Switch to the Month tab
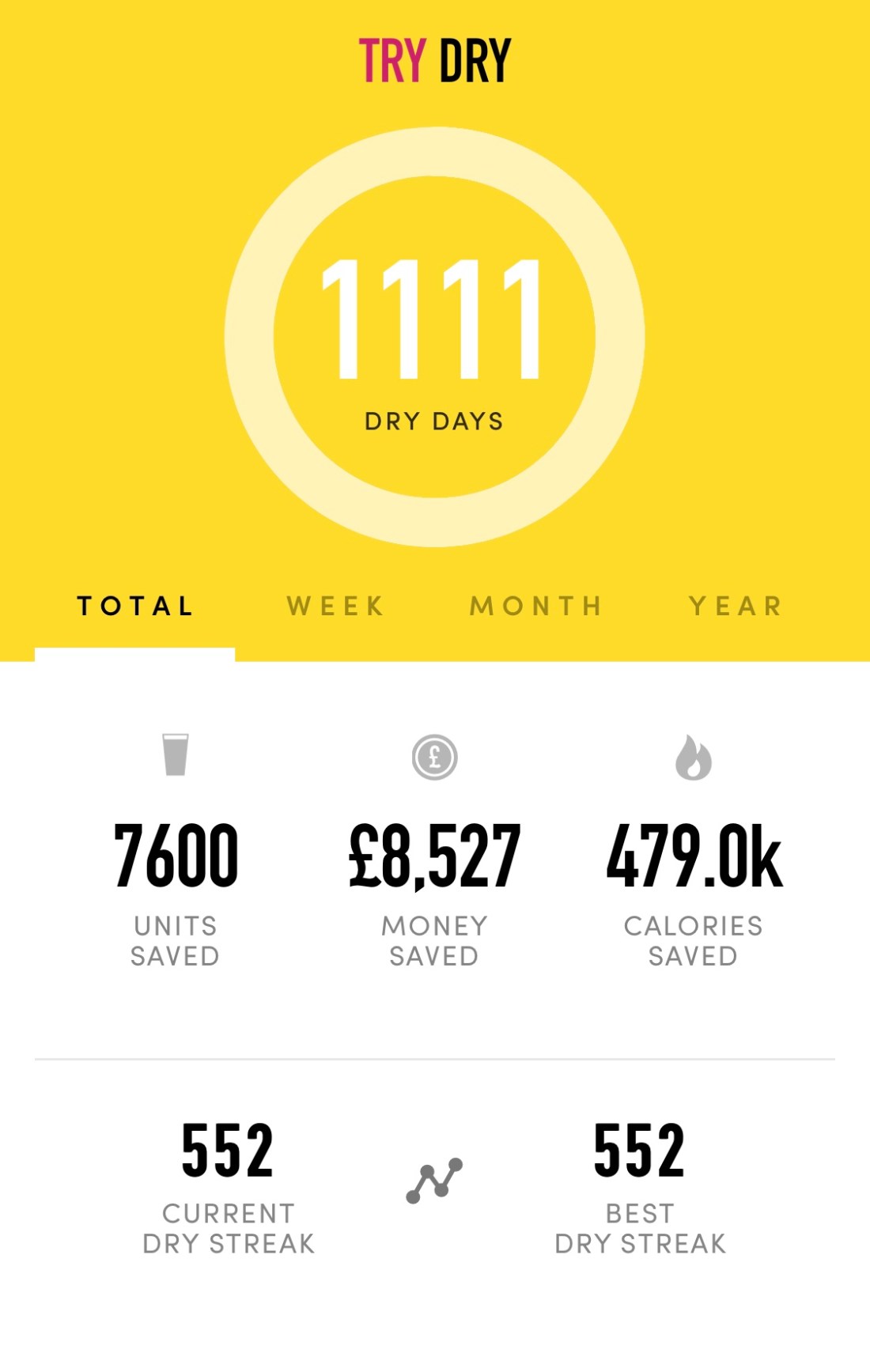The image size is (870, 1372). [x=536, y=607]
